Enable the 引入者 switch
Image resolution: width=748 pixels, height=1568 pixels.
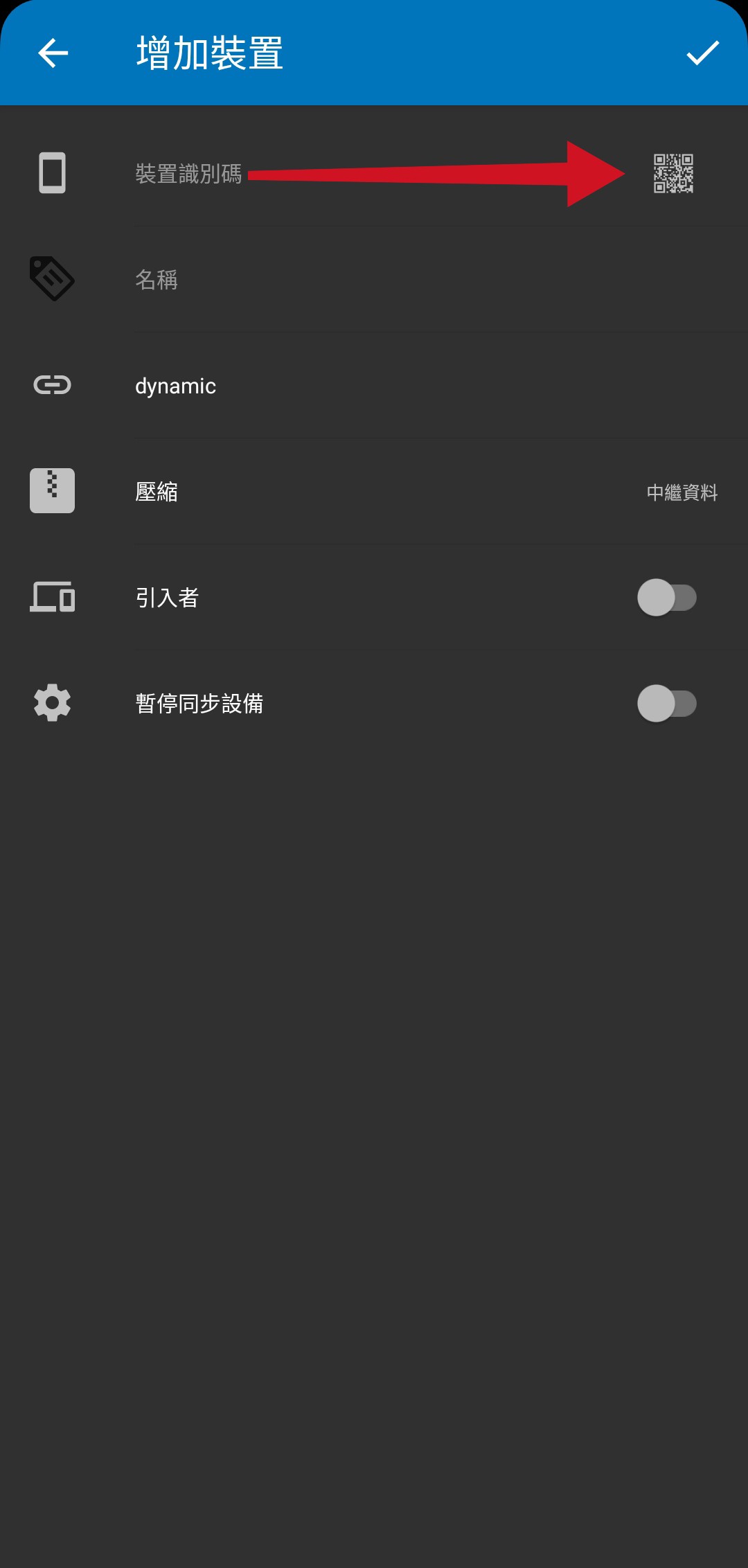coord(666,598)
